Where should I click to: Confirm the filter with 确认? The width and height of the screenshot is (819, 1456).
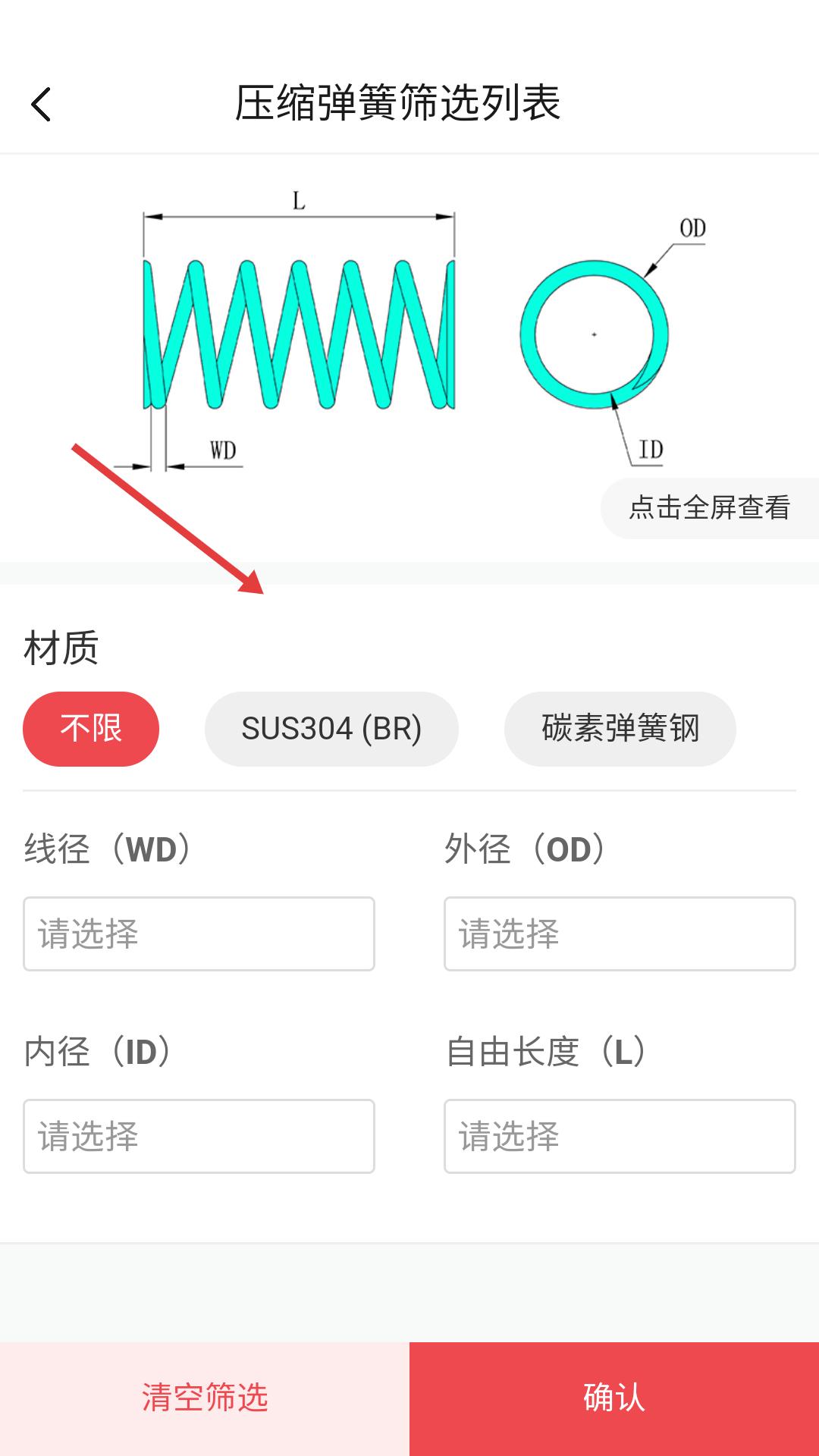click(x=614, y=1398)
